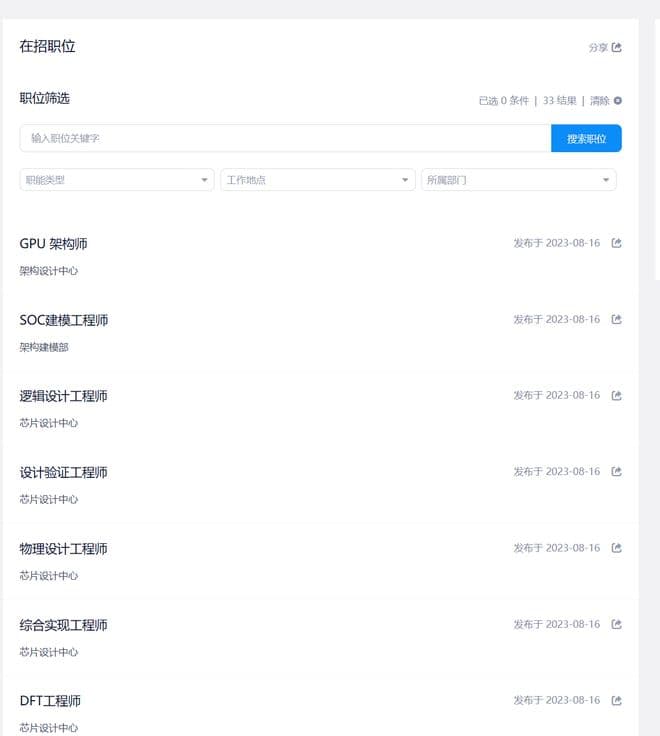
Task: View the 逻辑设计工程师 job details
Action: (63, 396)
